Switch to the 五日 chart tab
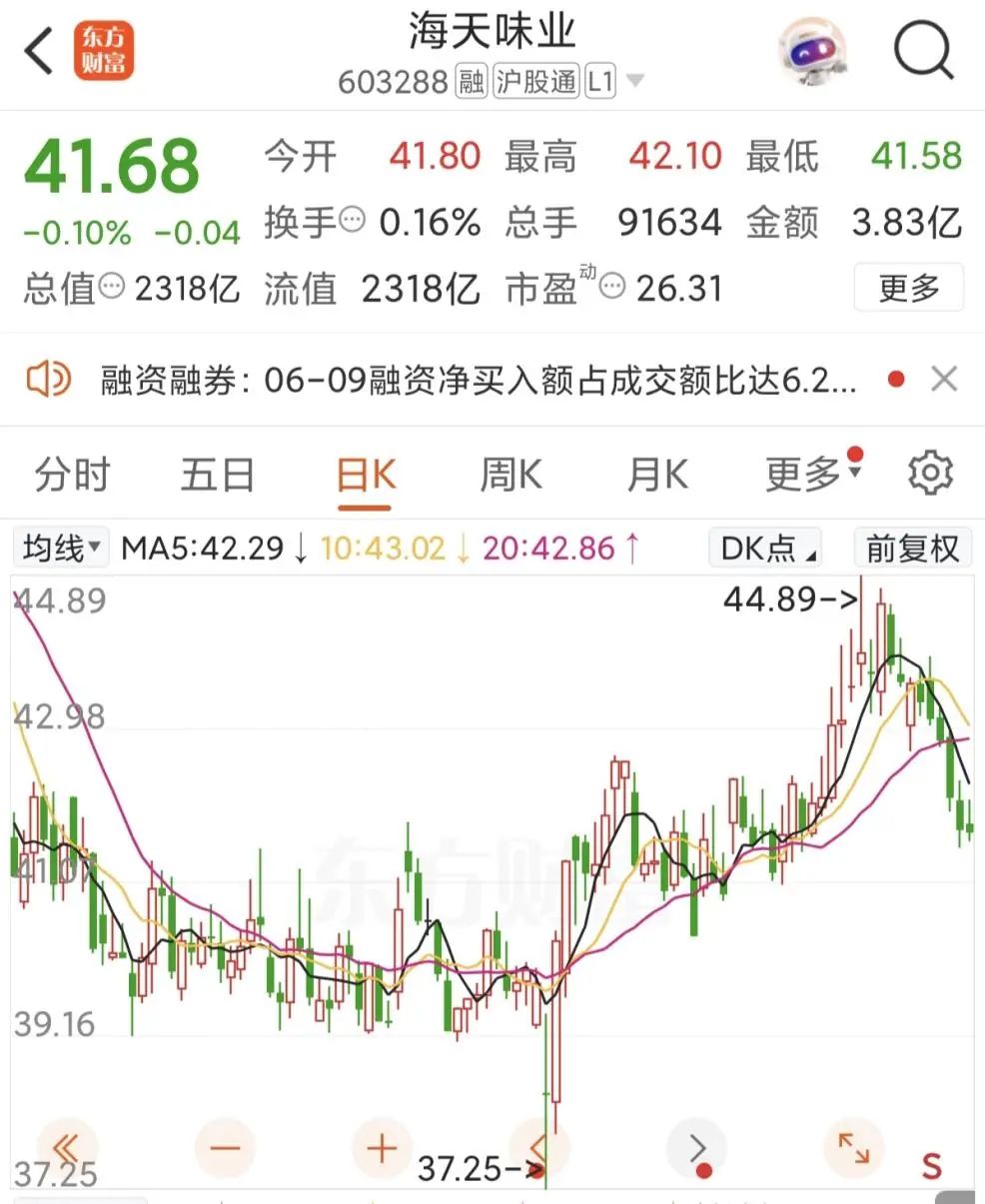 pos(218,475)
